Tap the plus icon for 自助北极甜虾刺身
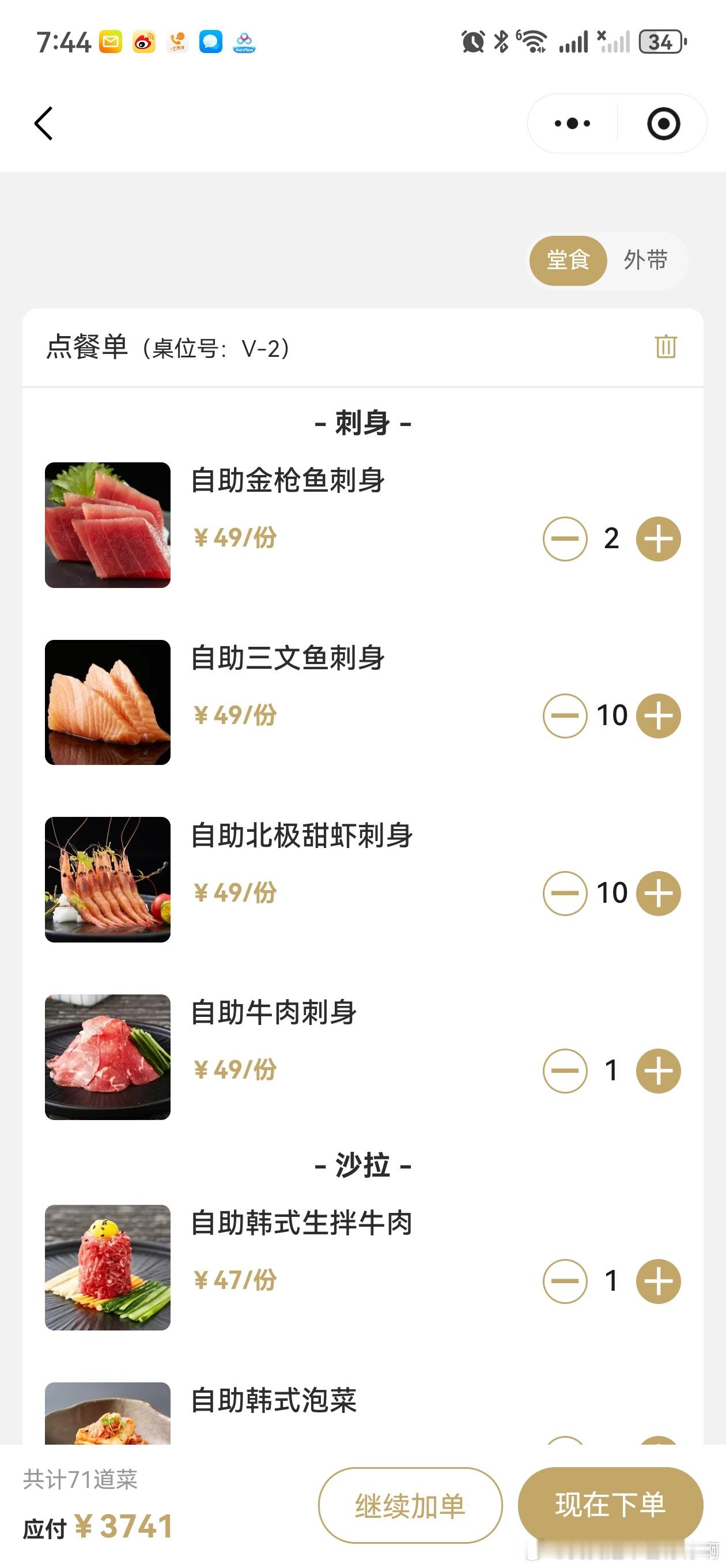726x1568 pixels. [x=657, y=893]
